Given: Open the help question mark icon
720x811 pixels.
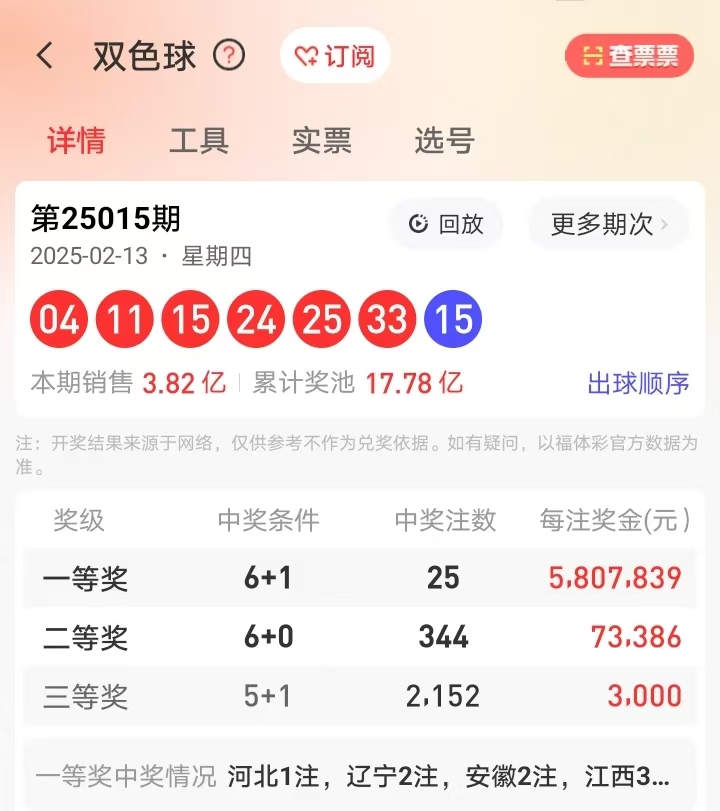Looking at the screenshot, I should tap(229, 55).
